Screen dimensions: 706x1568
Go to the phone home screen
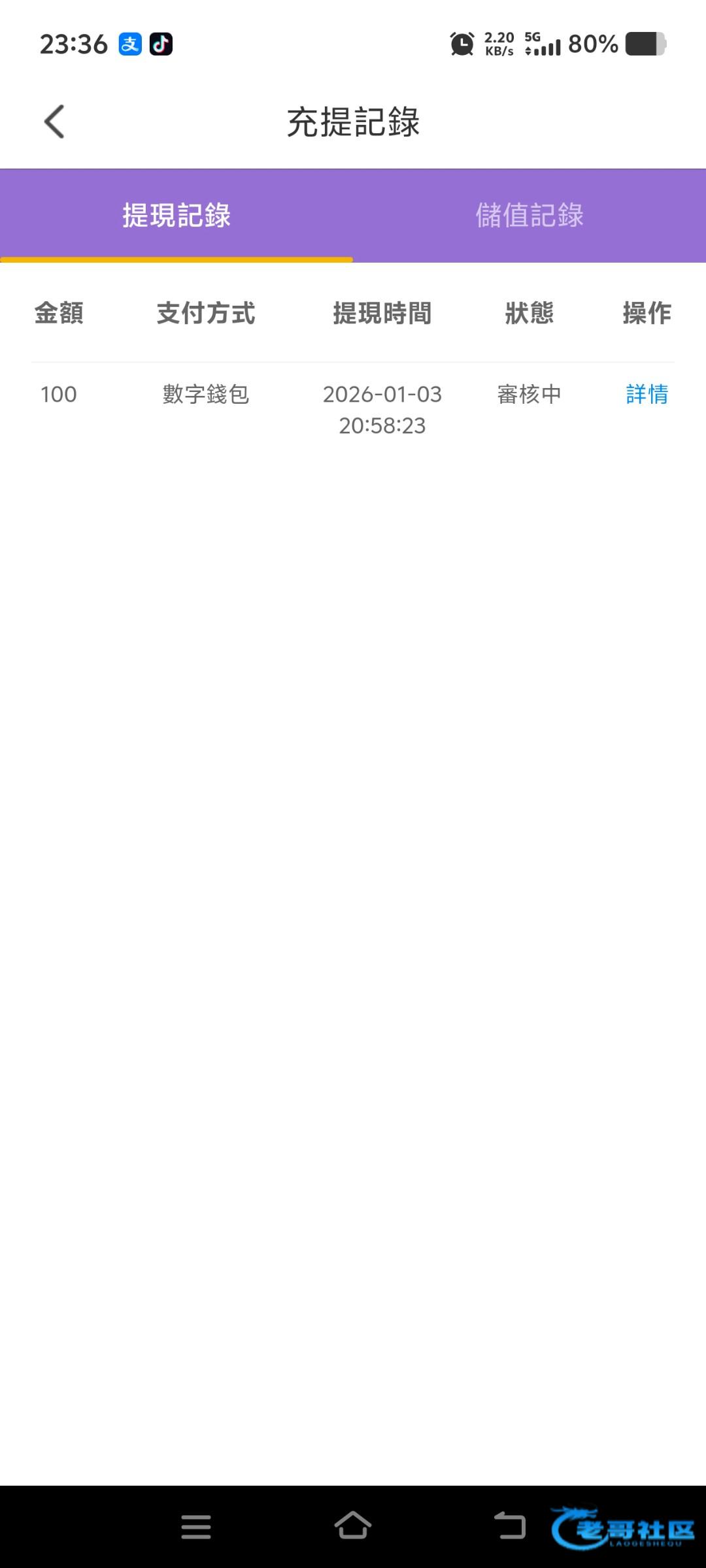coord(353,1526)
